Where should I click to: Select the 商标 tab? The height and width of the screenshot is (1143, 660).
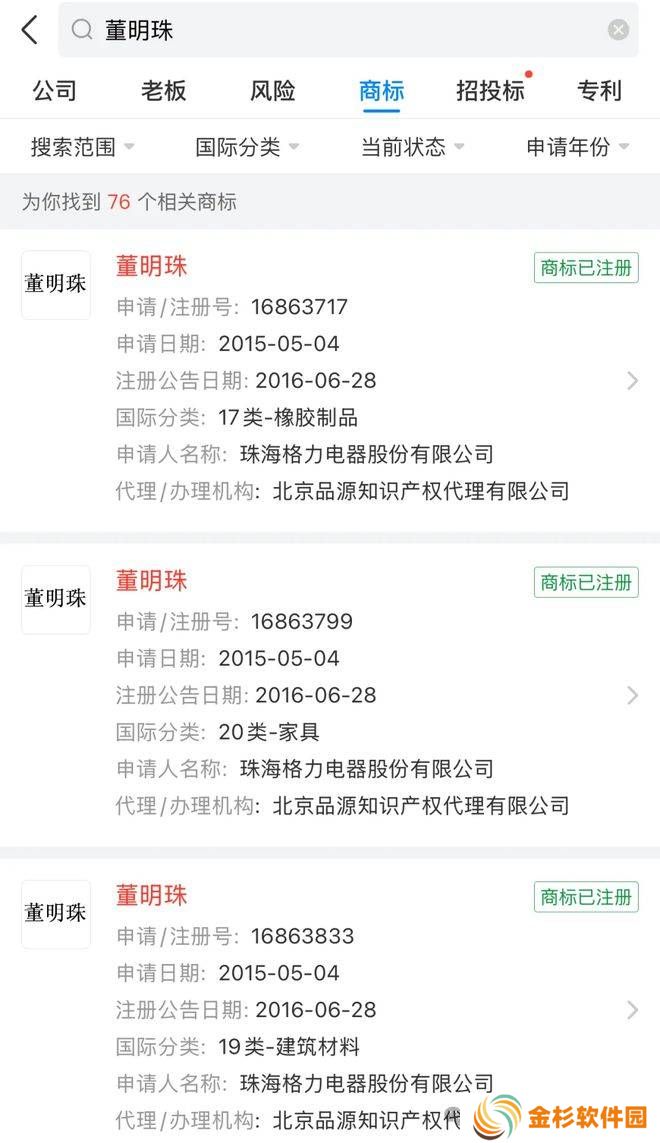point(381,92)
